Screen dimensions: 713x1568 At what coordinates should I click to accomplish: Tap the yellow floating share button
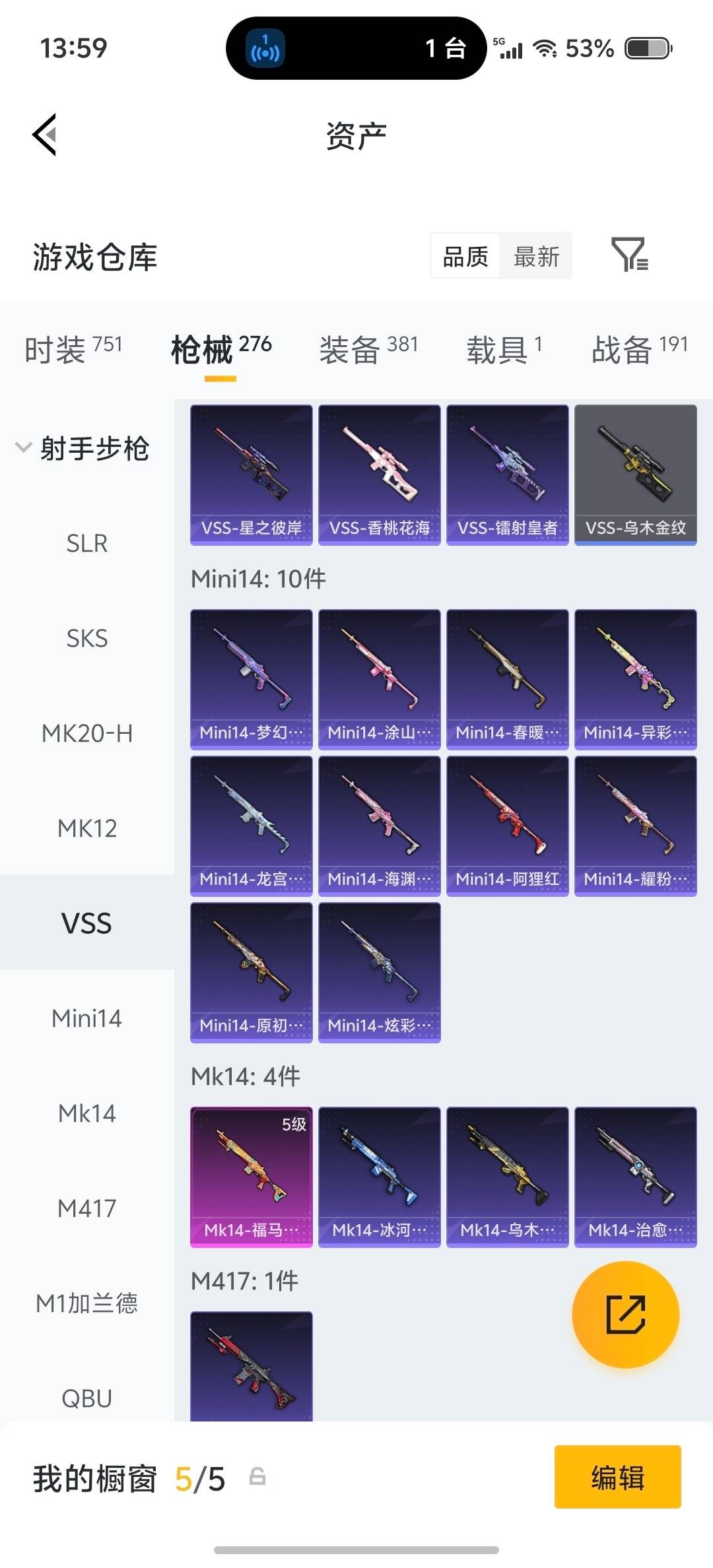click(625, 1315)
